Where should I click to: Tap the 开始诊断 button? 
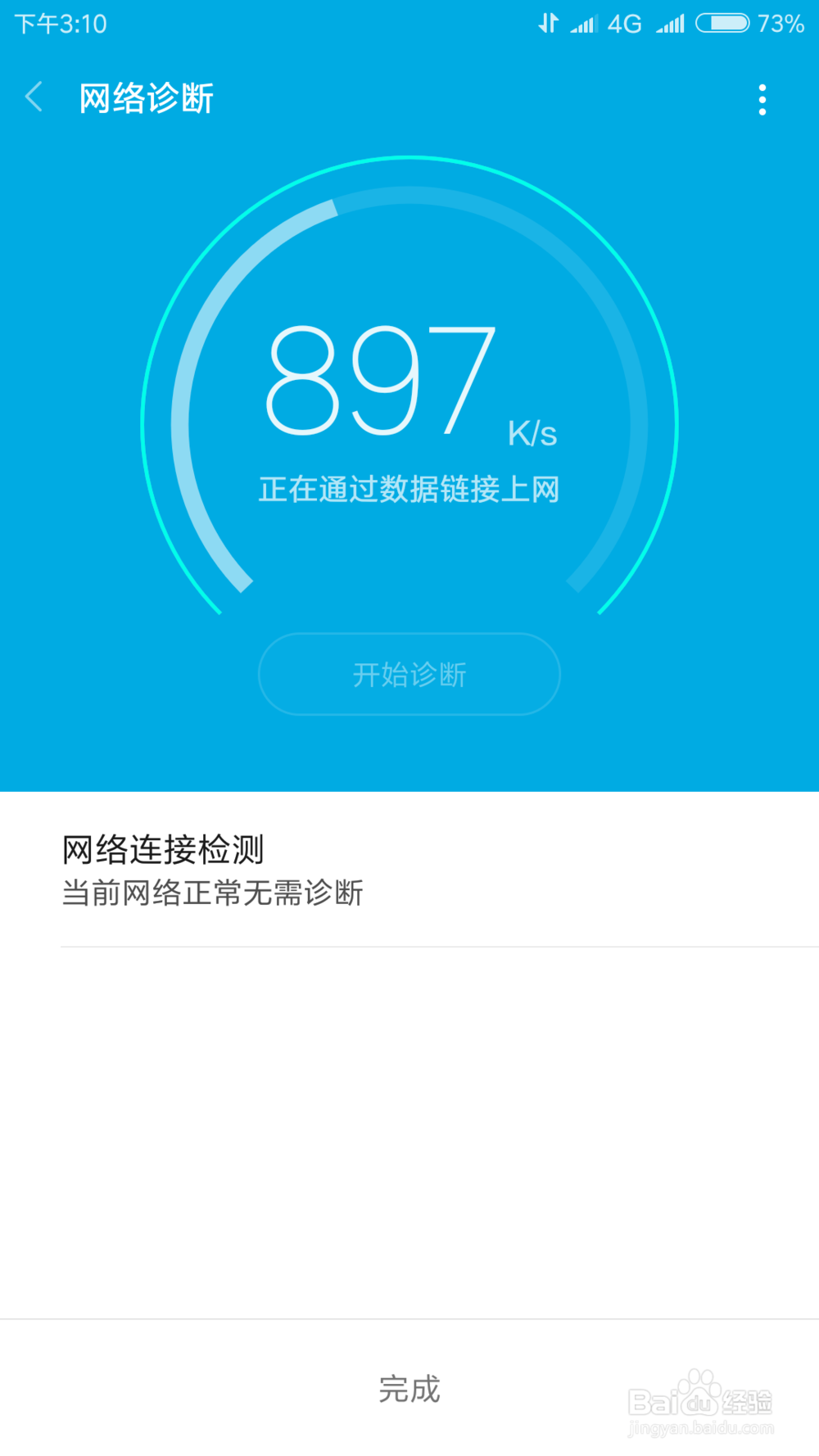click(409, 673)
